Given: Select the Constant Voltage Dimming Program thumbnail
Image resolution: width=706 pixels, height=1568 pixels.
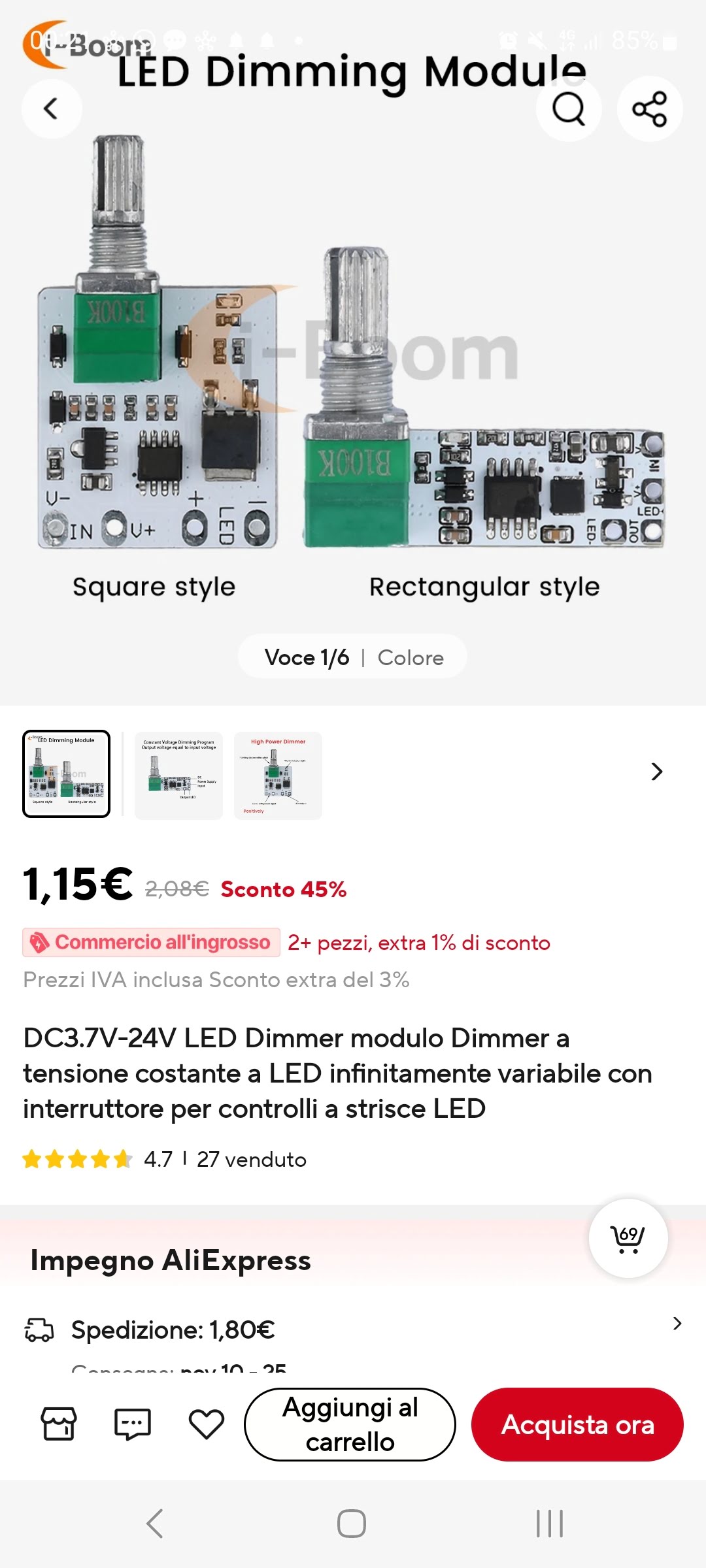Looking at the screenshot, I should point(178,775).
